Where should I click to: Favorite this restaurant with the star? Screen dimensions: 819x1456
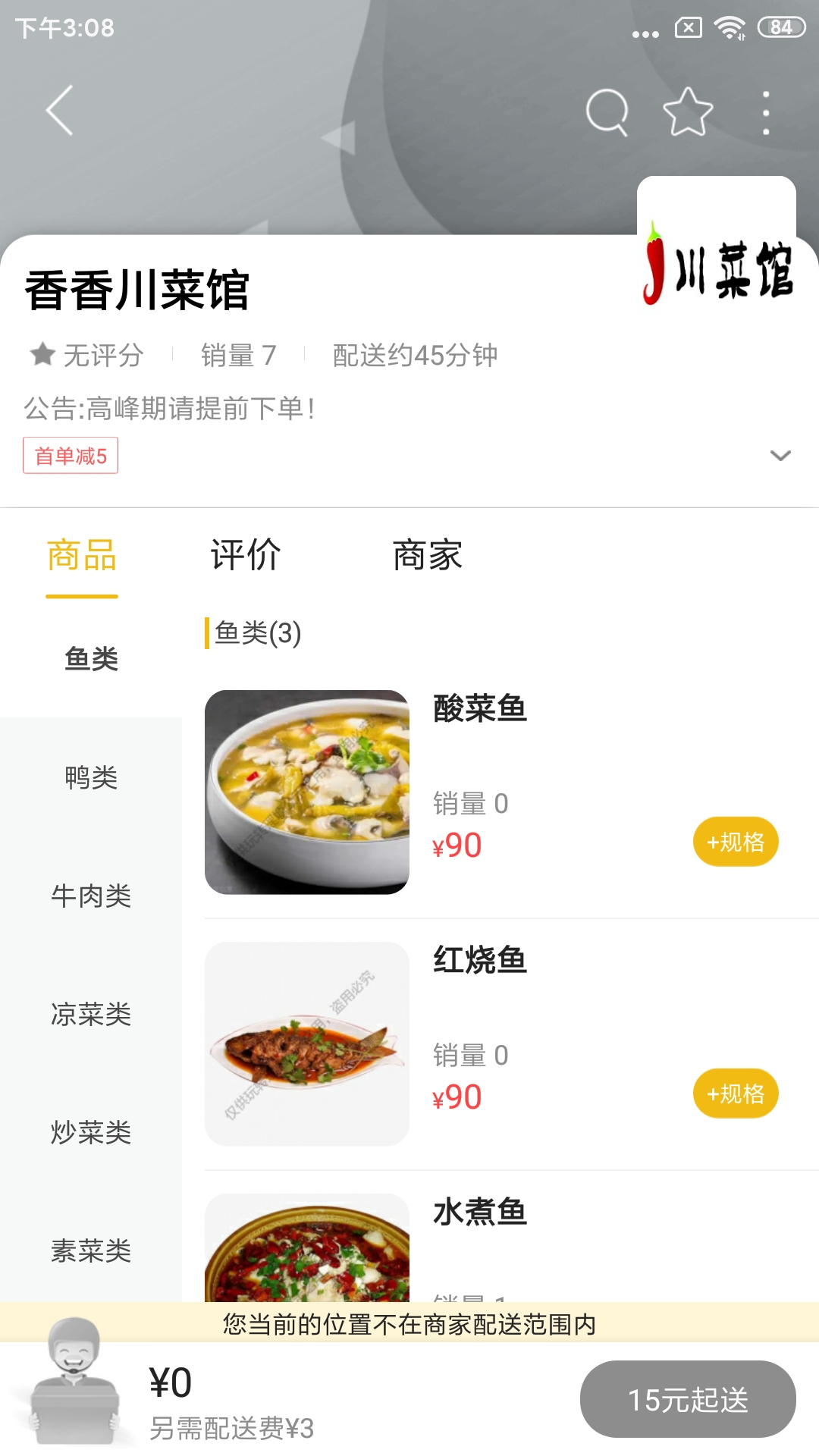point(688,112)
